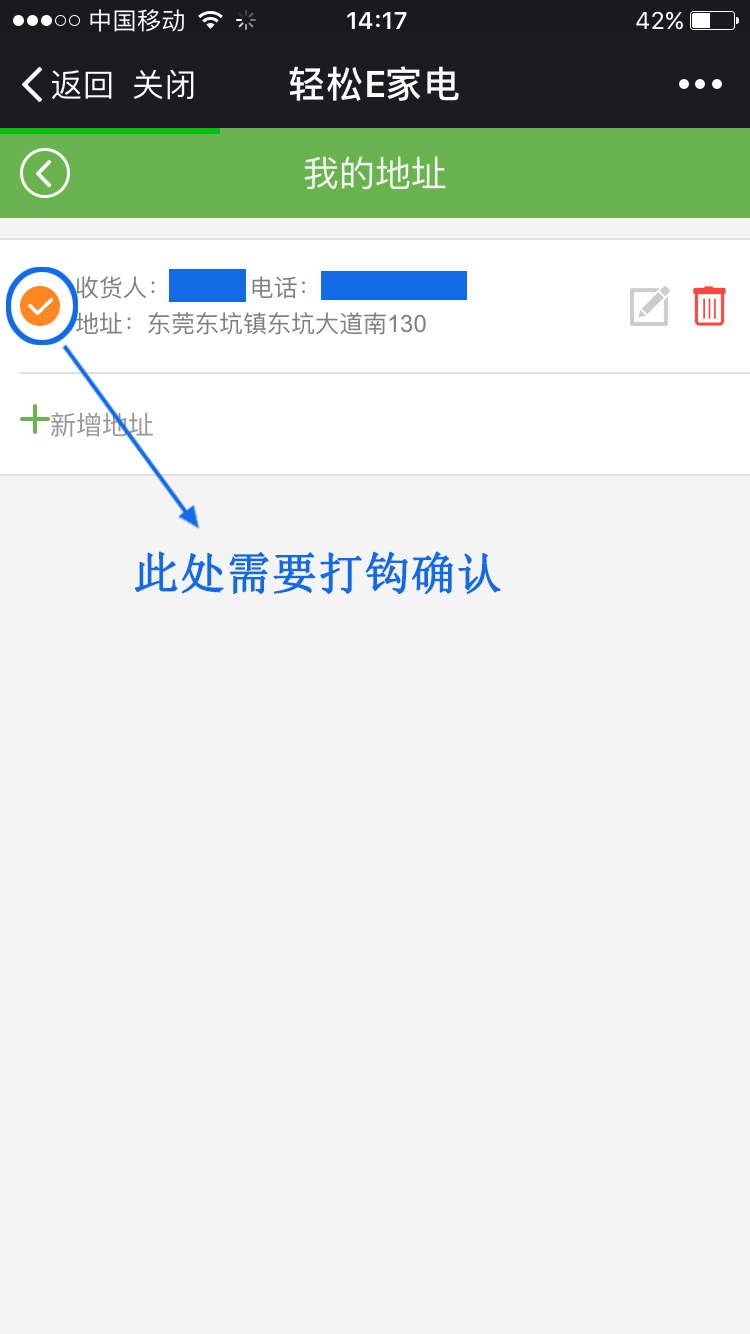Tap 返回 to go back in WeChat
Viewport: 750px width, 1334px height.
pyautogui.click(x=68, y=85)
